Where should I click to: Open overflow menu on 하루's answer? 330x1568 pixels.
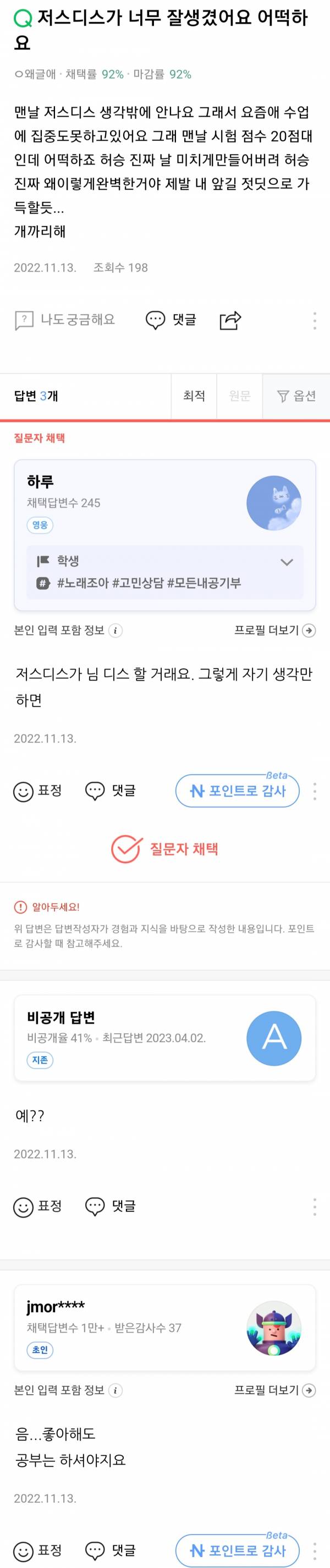pyautogui.click(x=314, y=791)
